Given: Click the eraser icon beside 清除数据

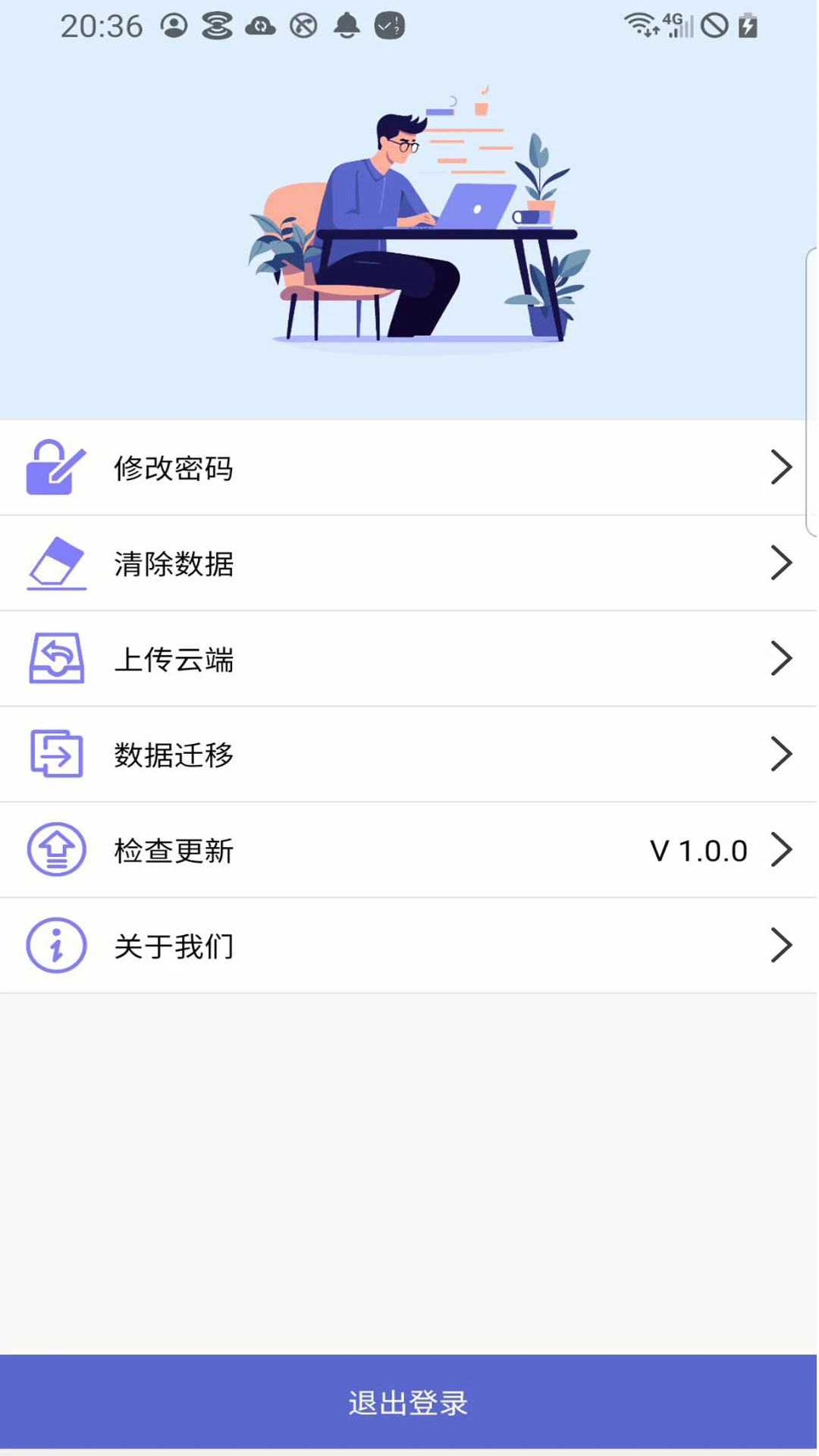Looking at the screenshot, I should click(x=56, y=563).
